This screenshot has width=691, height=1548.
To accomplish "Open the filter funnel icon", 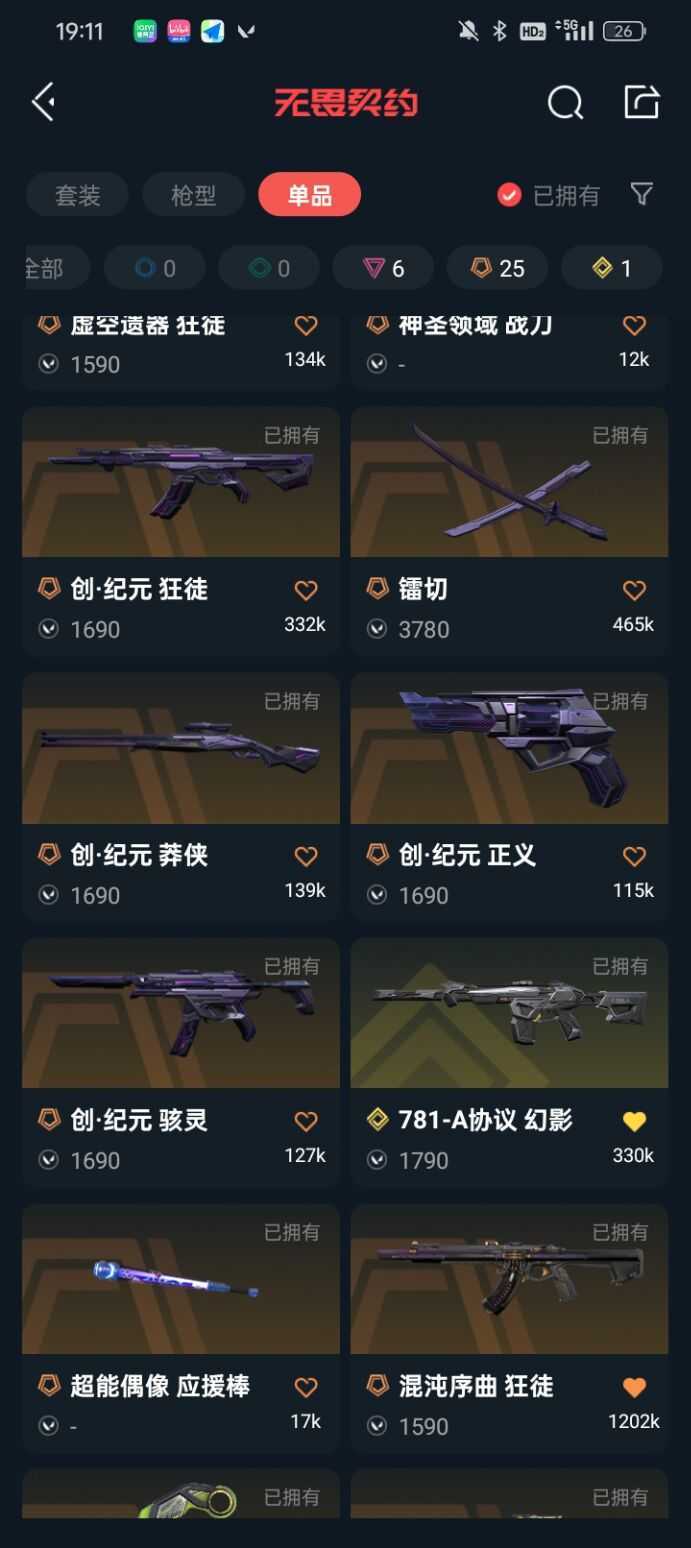I will (x=642, y=194).
